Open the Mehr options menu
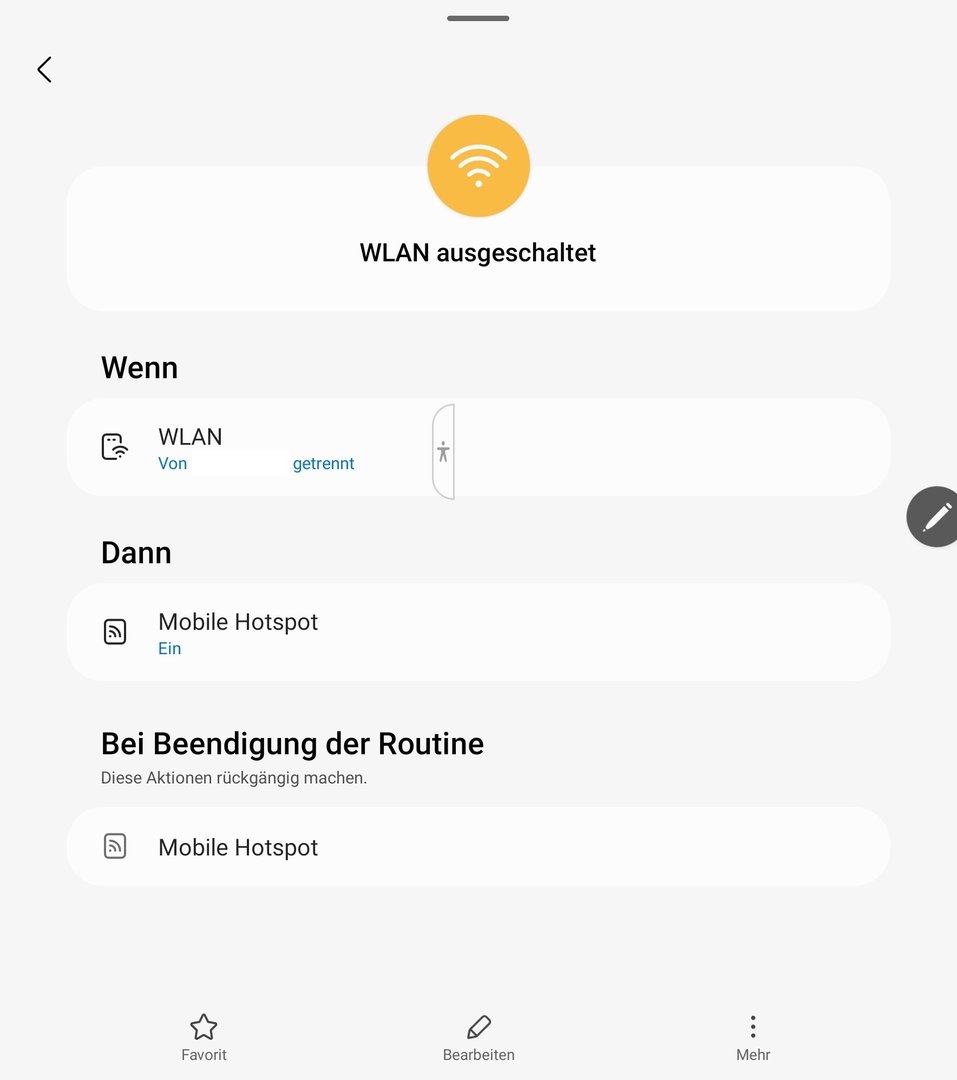This screenshot has width=957, height=1080. point(753,1037)
